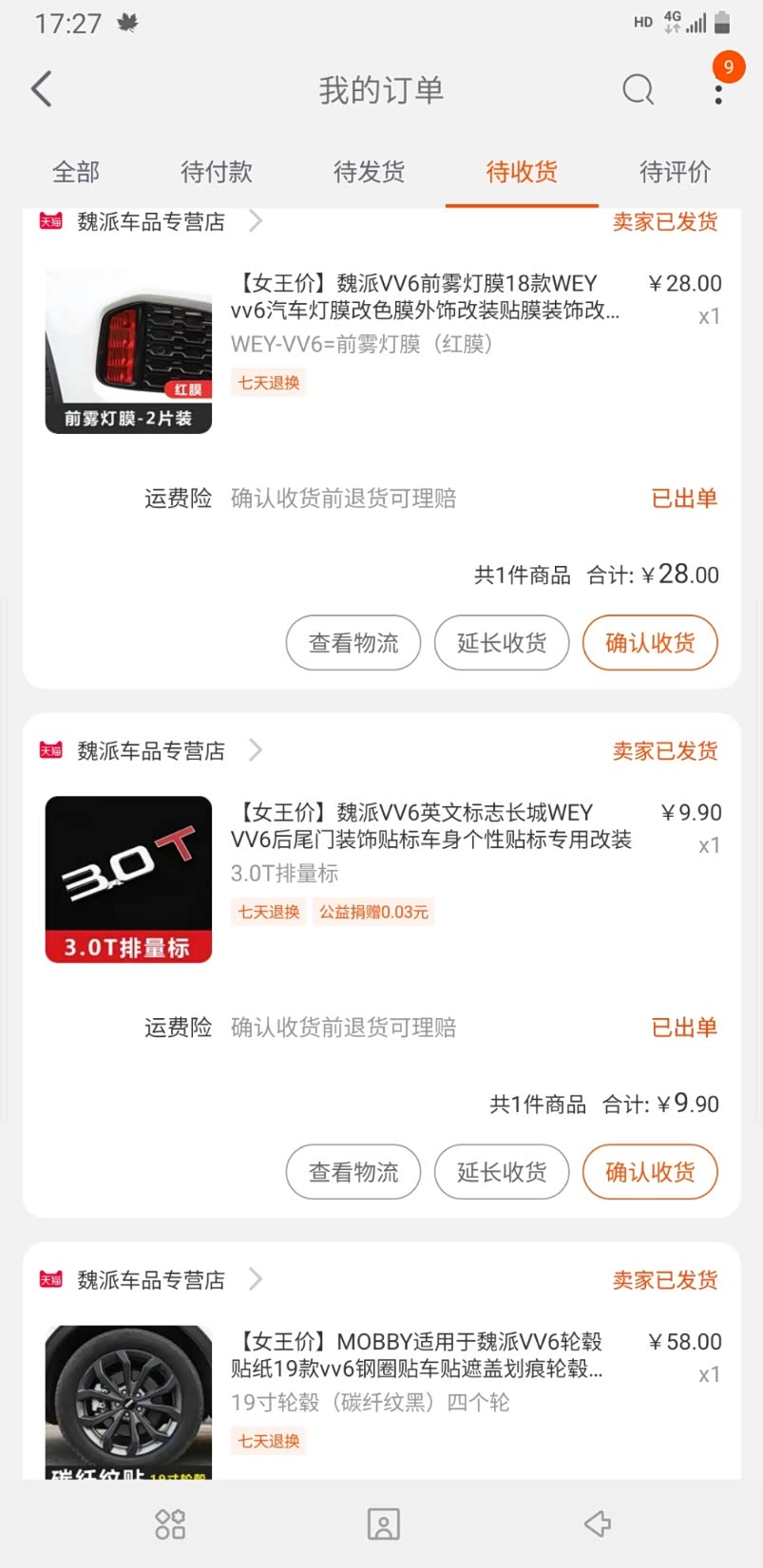Open the 前雾灯膜 product image

pyautogui.click(x=128, y=350)
